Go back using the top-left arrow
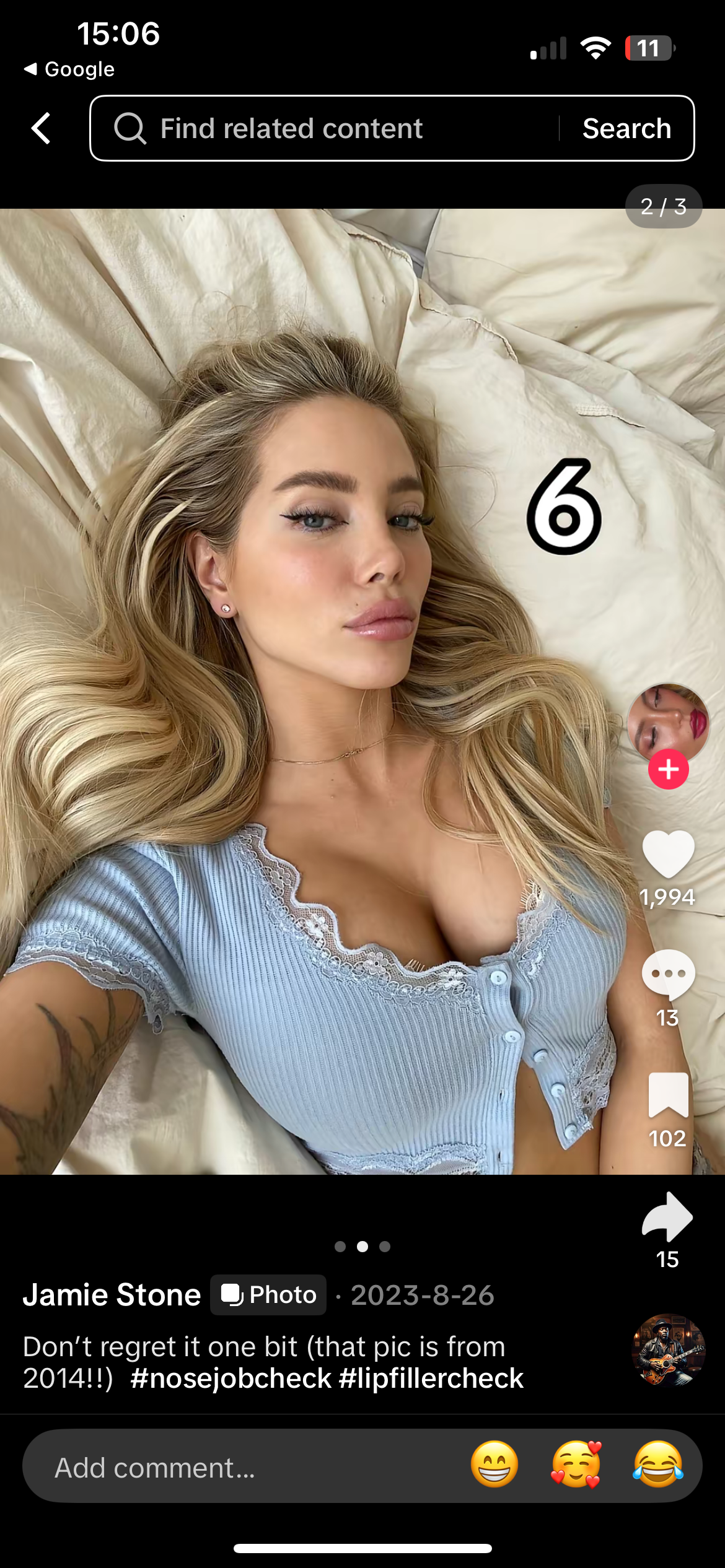 click(41, 129)
